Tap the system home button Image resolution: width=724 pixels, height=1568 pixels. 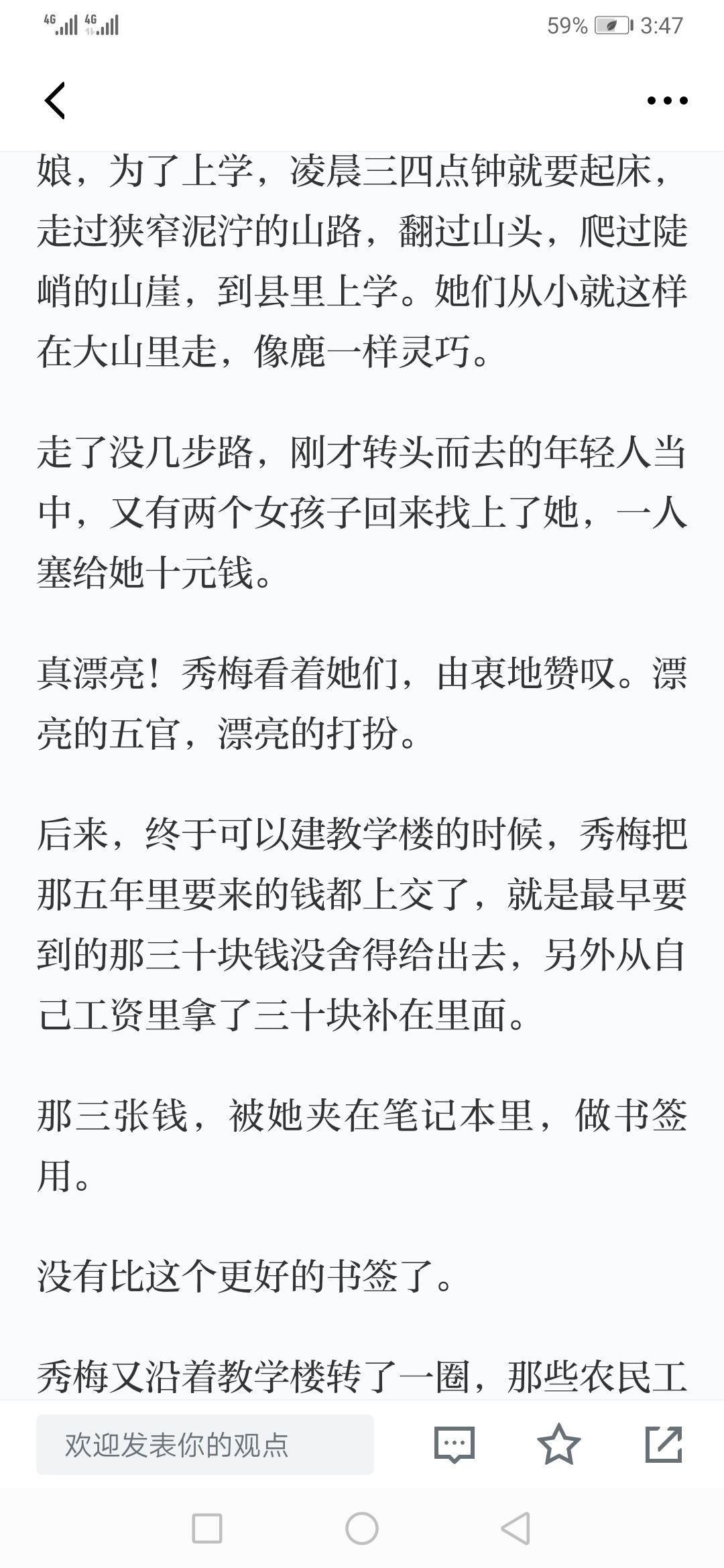point(362,1529)
